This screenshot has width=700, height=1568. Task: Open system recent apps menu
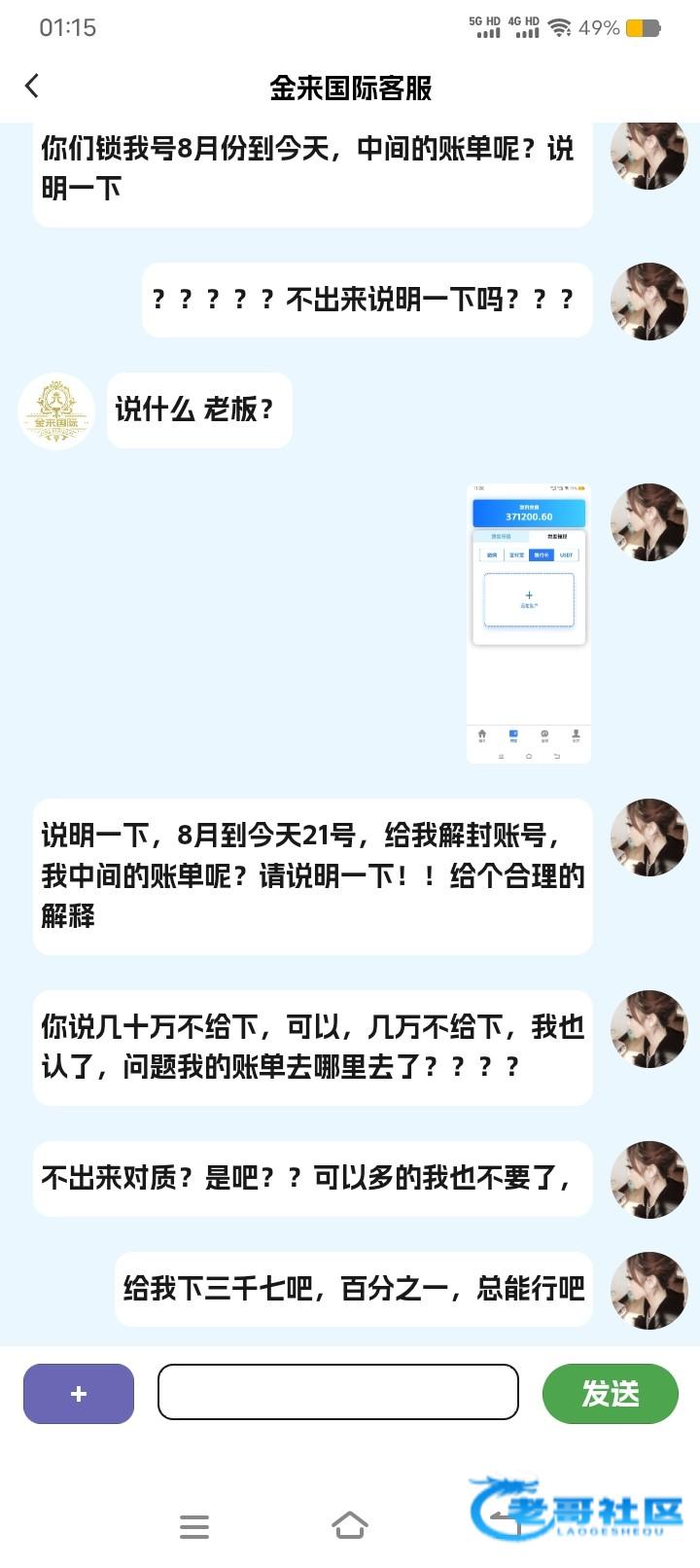(194, 1526)
